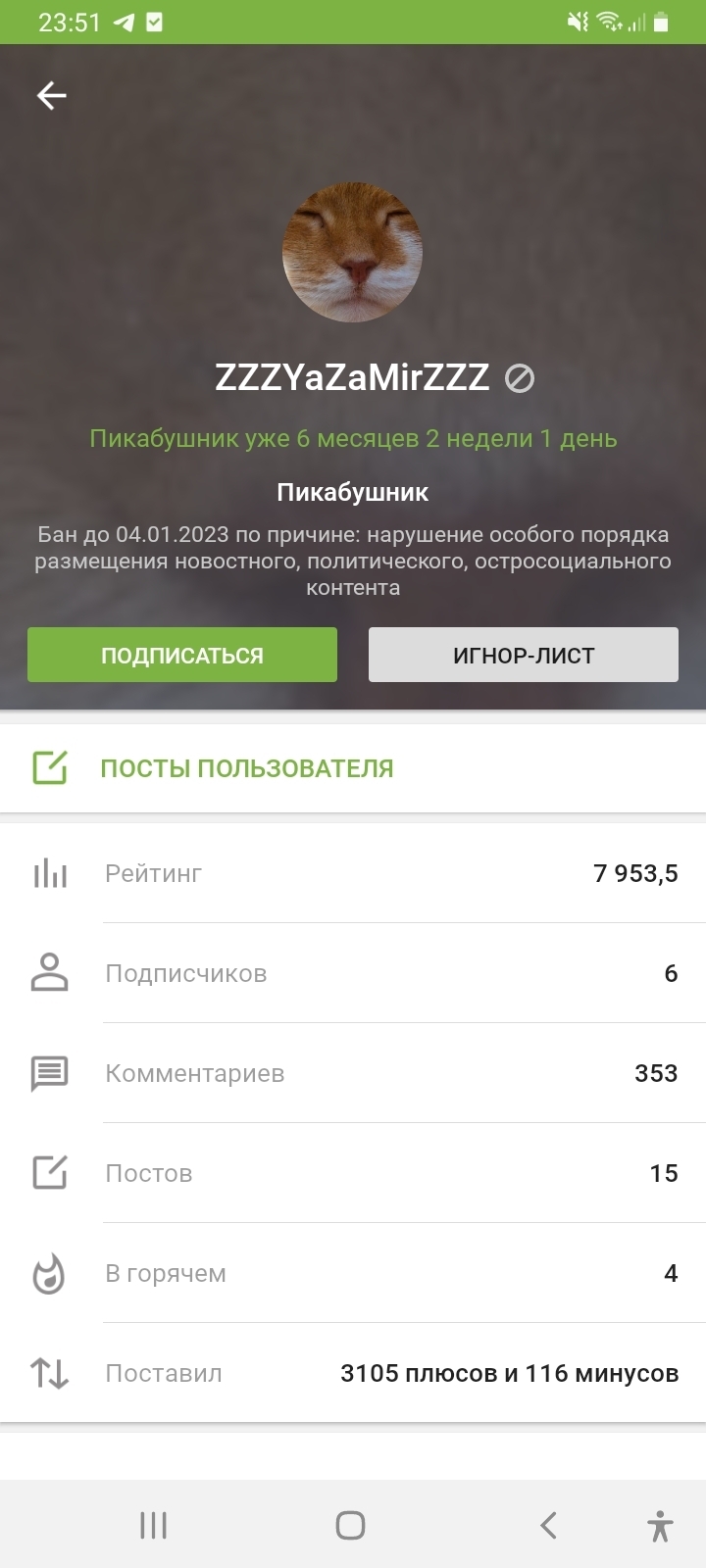Tap the system home button

click(x=350, y=1525)
